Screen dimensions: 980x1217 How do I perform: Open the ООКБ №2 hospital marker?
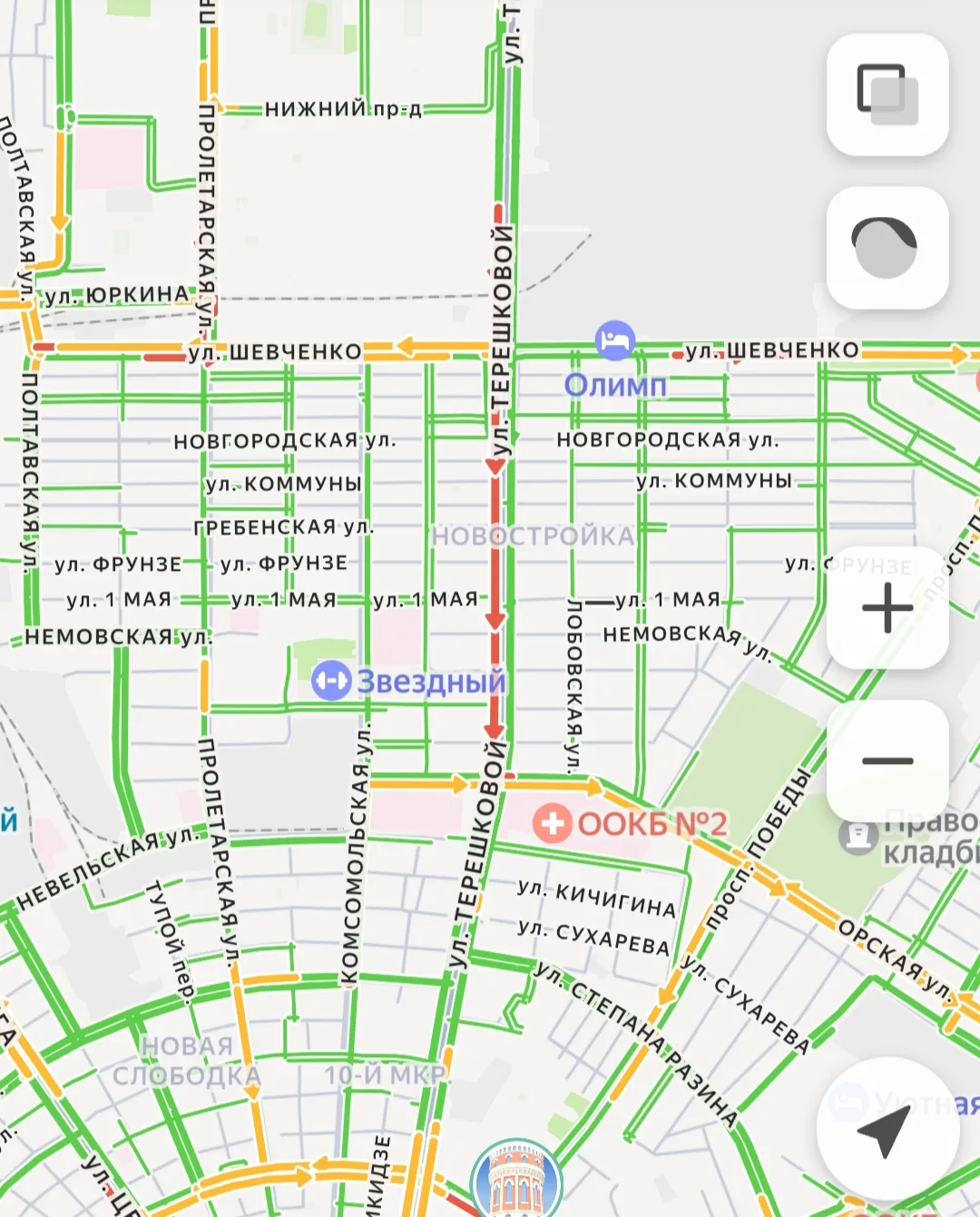pos(552,823)
